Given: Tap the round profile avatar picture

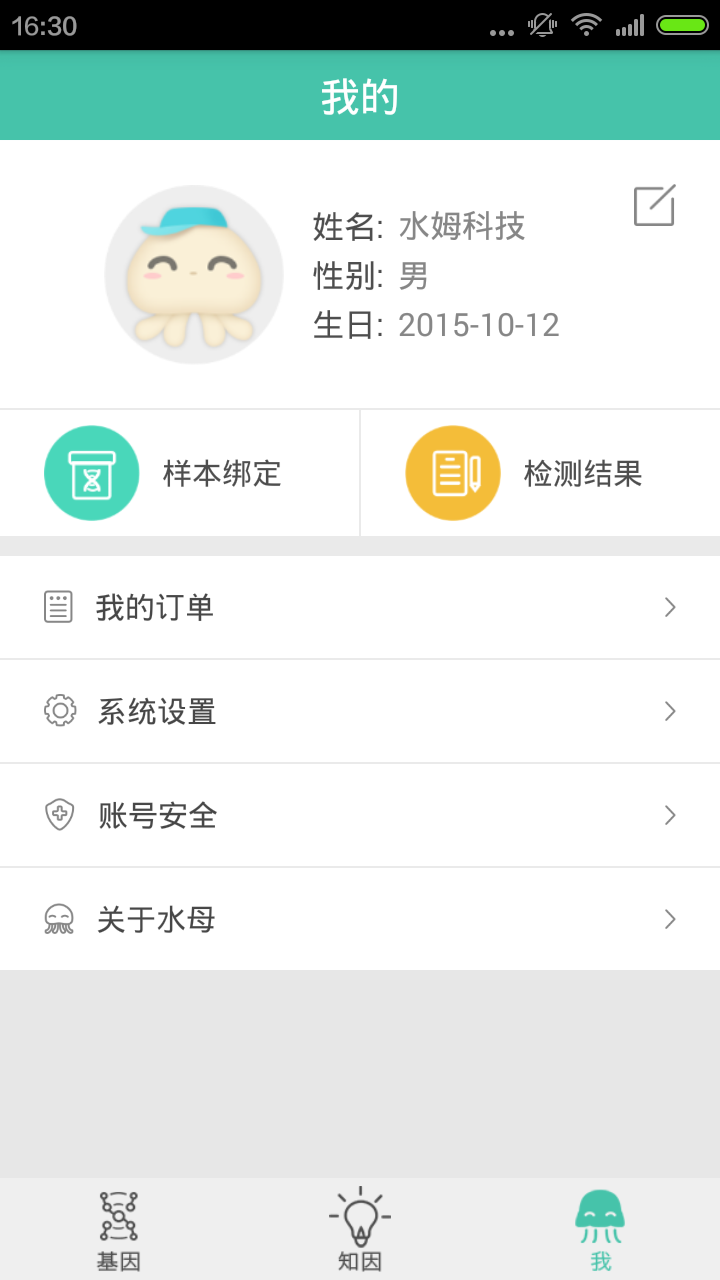Looking at the screenshot, I should [194, 273].
